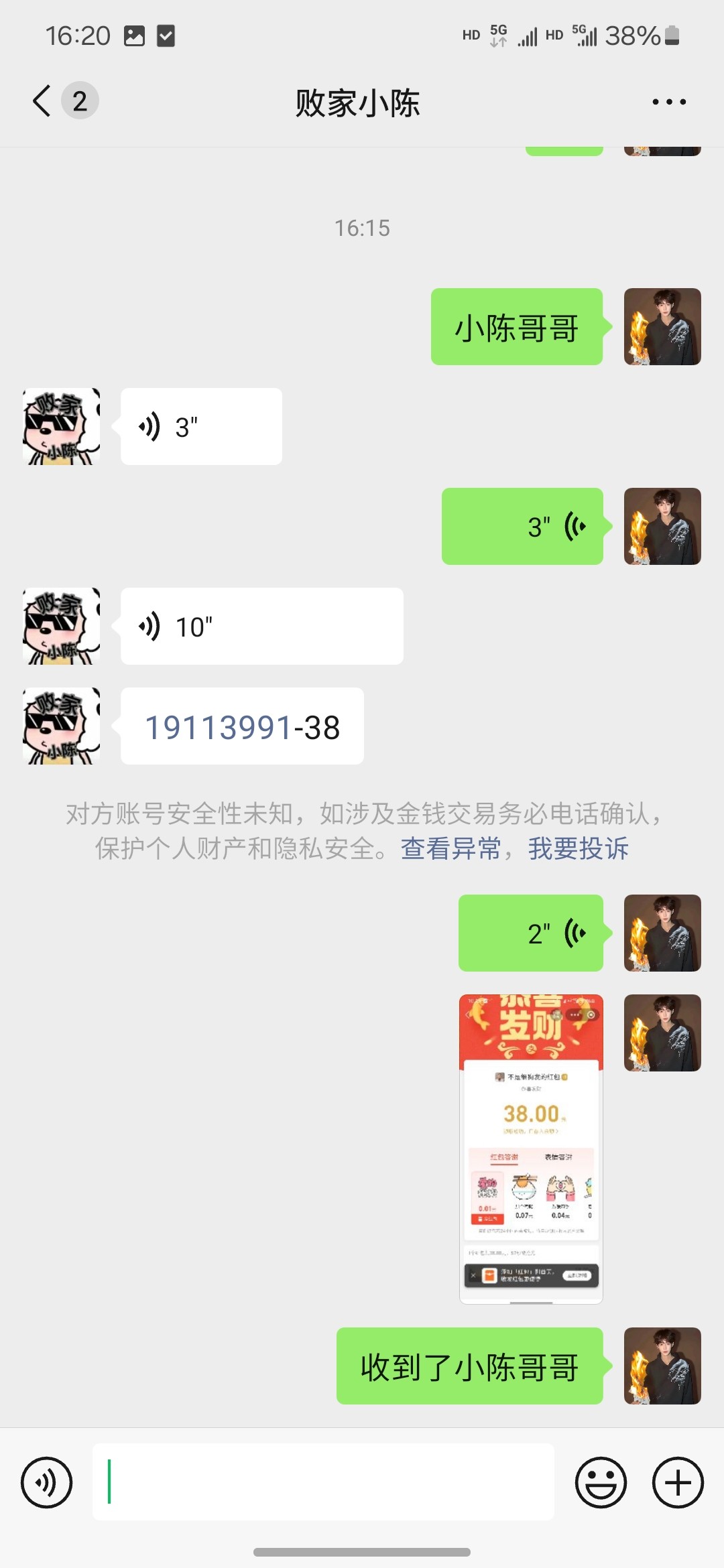This screenshot has height=1568, width=724.
Task: Play the sent 2-second voice message
Action: [530, 933]
